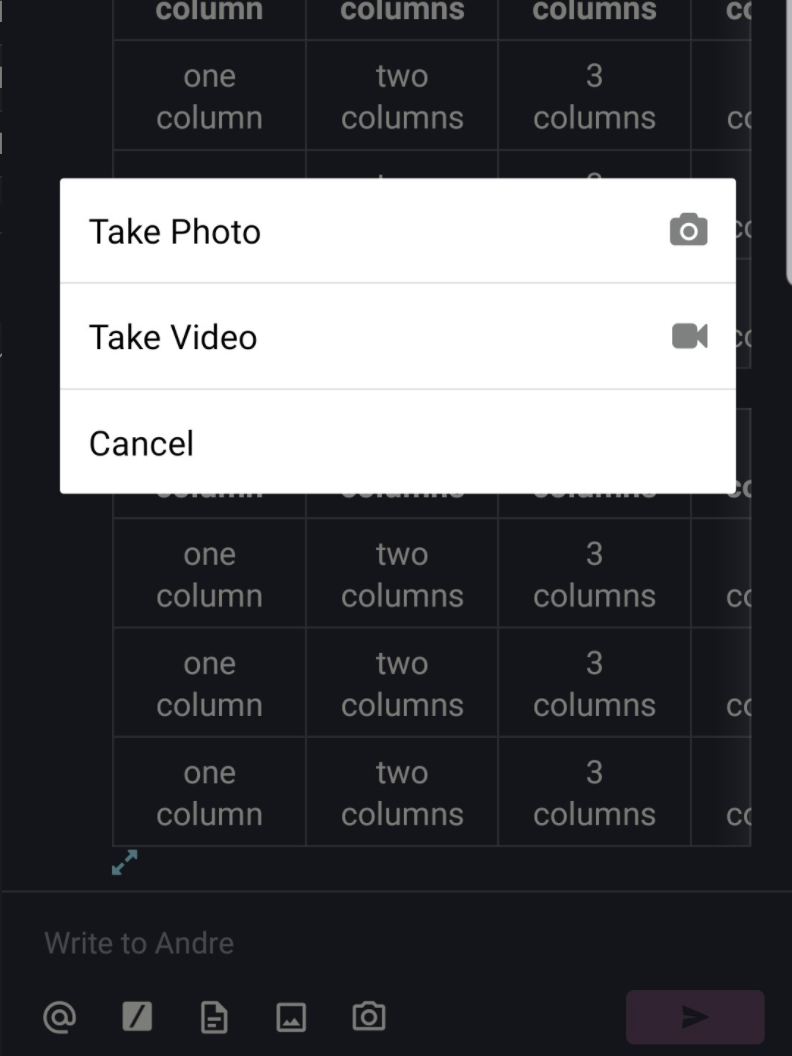The height and width of the screenshot is (1056, 792).
Task: Tap the Write to Andre message field
Action: [330, 943]
